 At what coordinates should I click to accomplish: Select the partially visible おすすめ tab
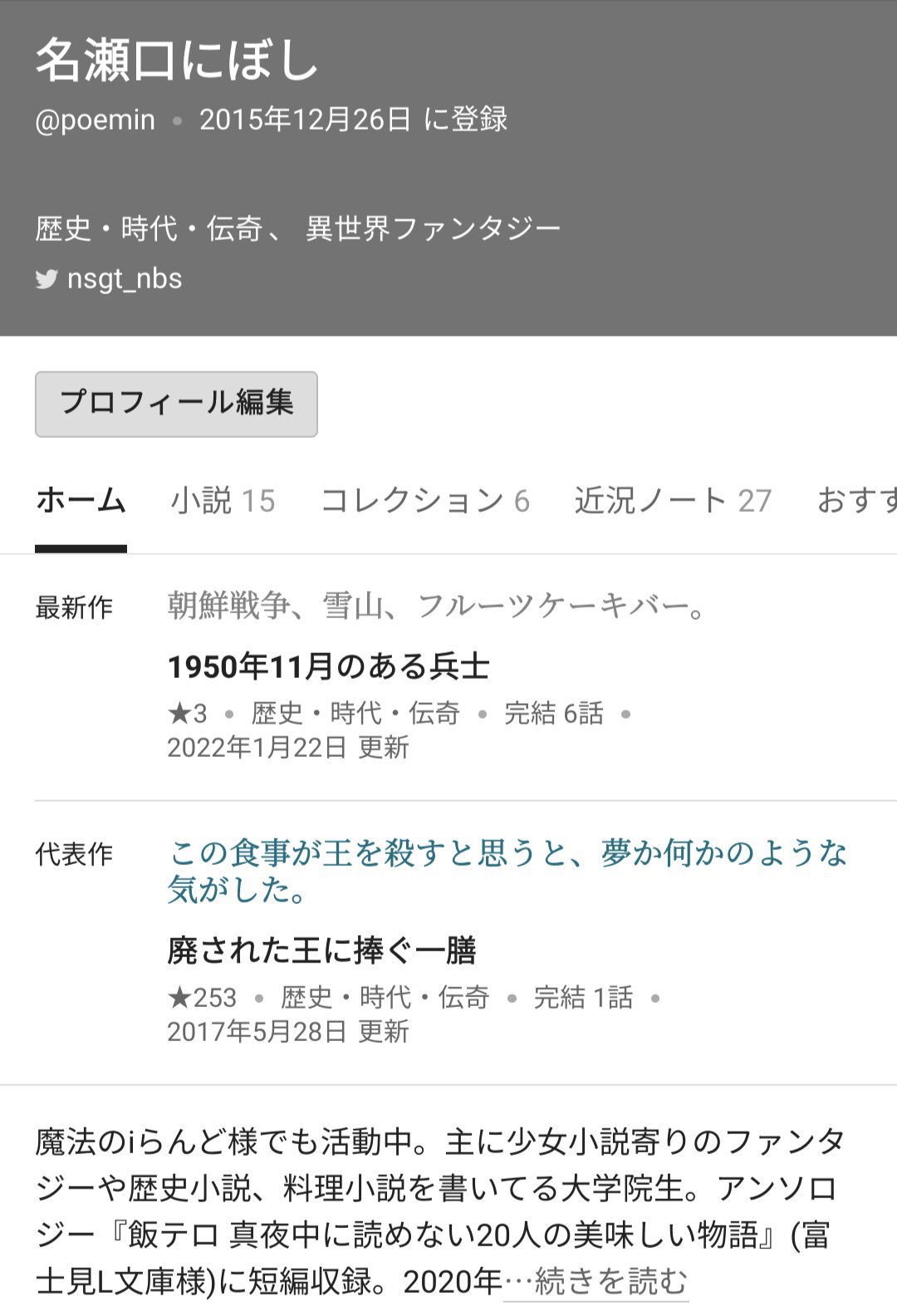pos(857,501)
